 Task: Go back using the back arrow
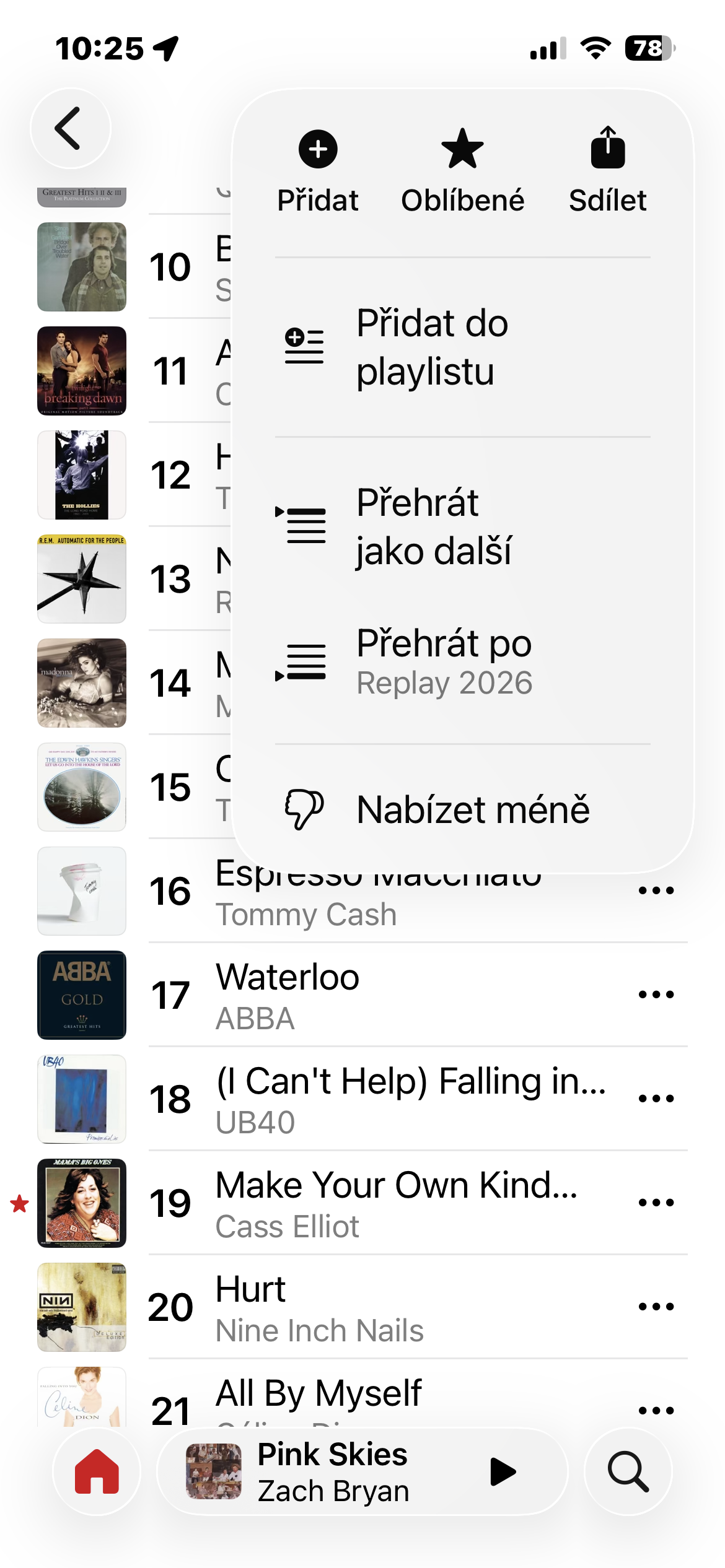(x=70, y=129)
